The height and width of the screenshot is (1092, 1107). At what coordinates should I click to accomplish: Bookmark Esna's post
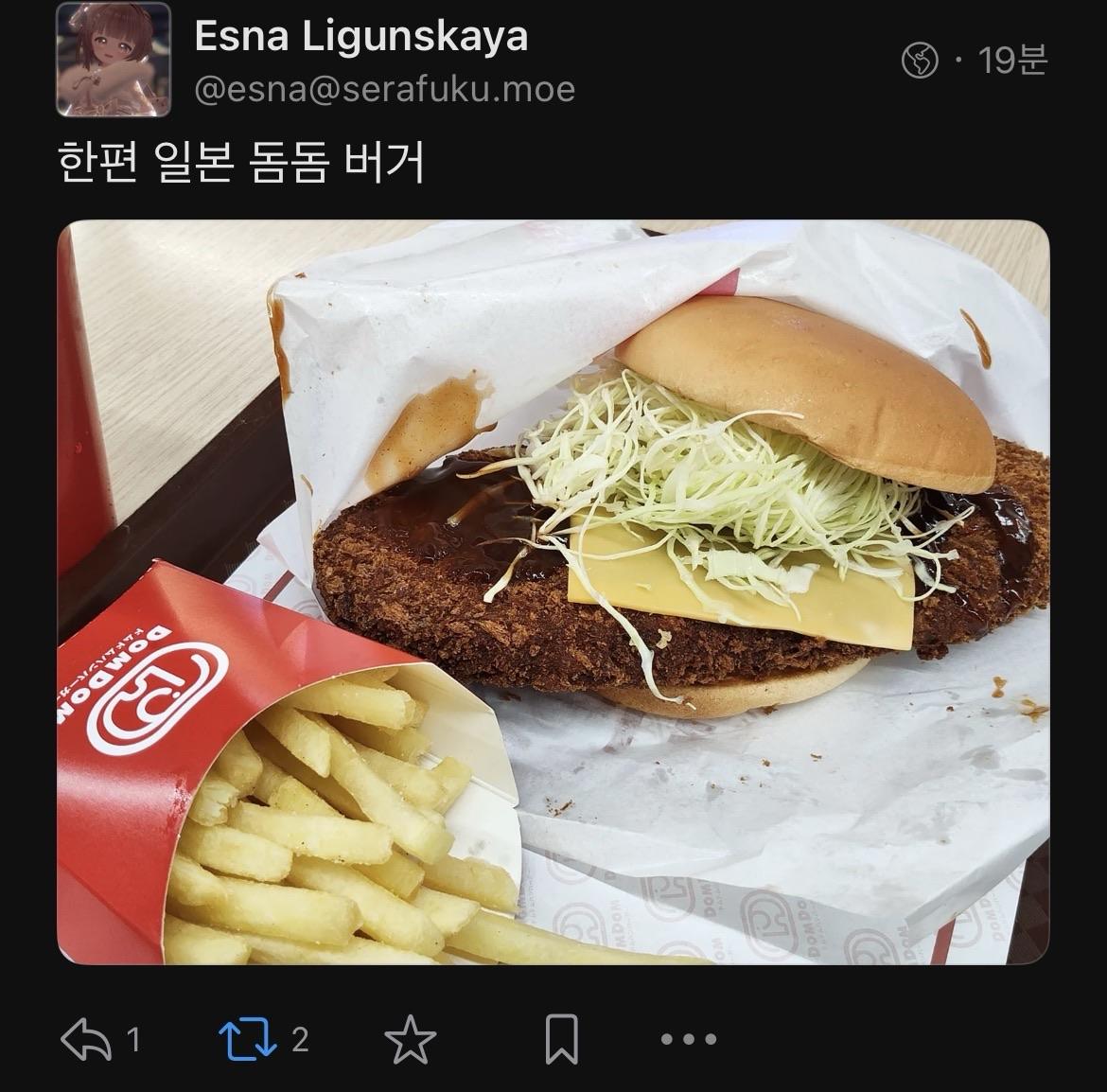coord(562,1040)
